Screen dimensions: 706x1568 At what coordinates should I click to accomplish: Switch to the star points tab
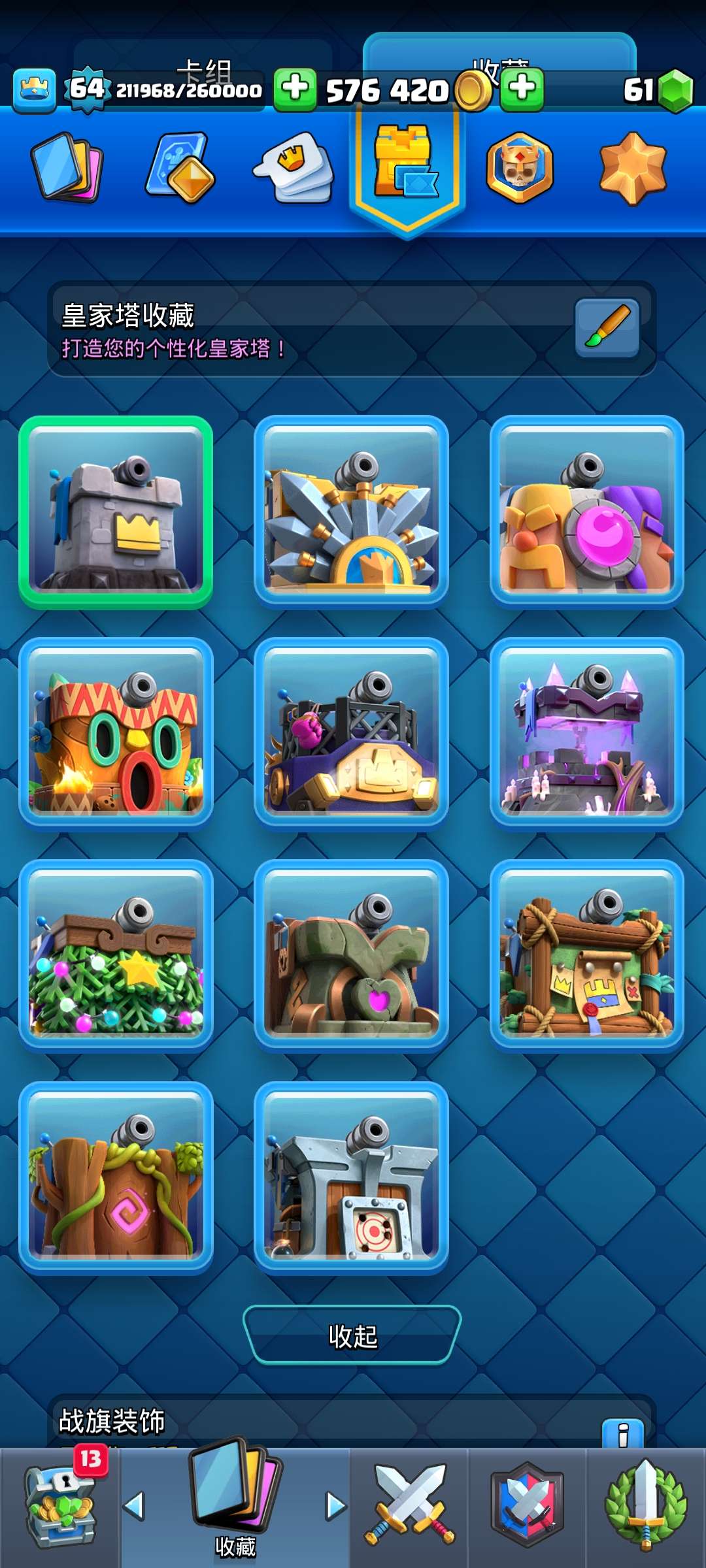pyautogui.click(x=633, y=167)
